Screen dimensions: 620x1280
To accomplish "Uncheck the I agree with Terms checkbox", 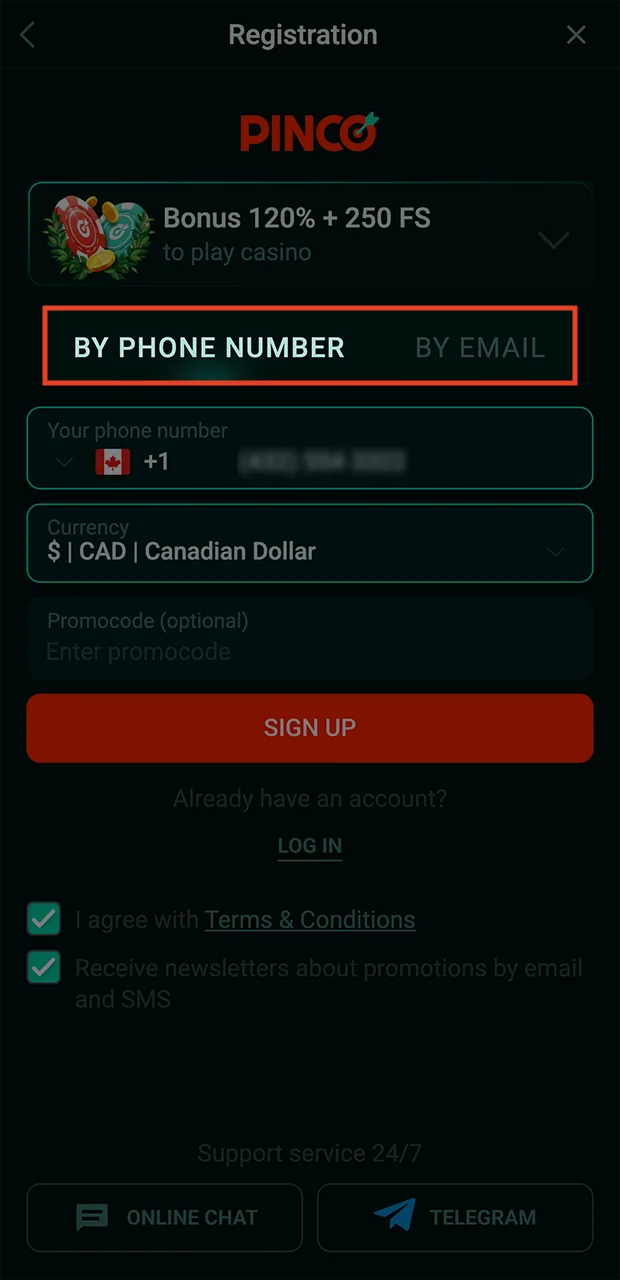I will 44,919.
